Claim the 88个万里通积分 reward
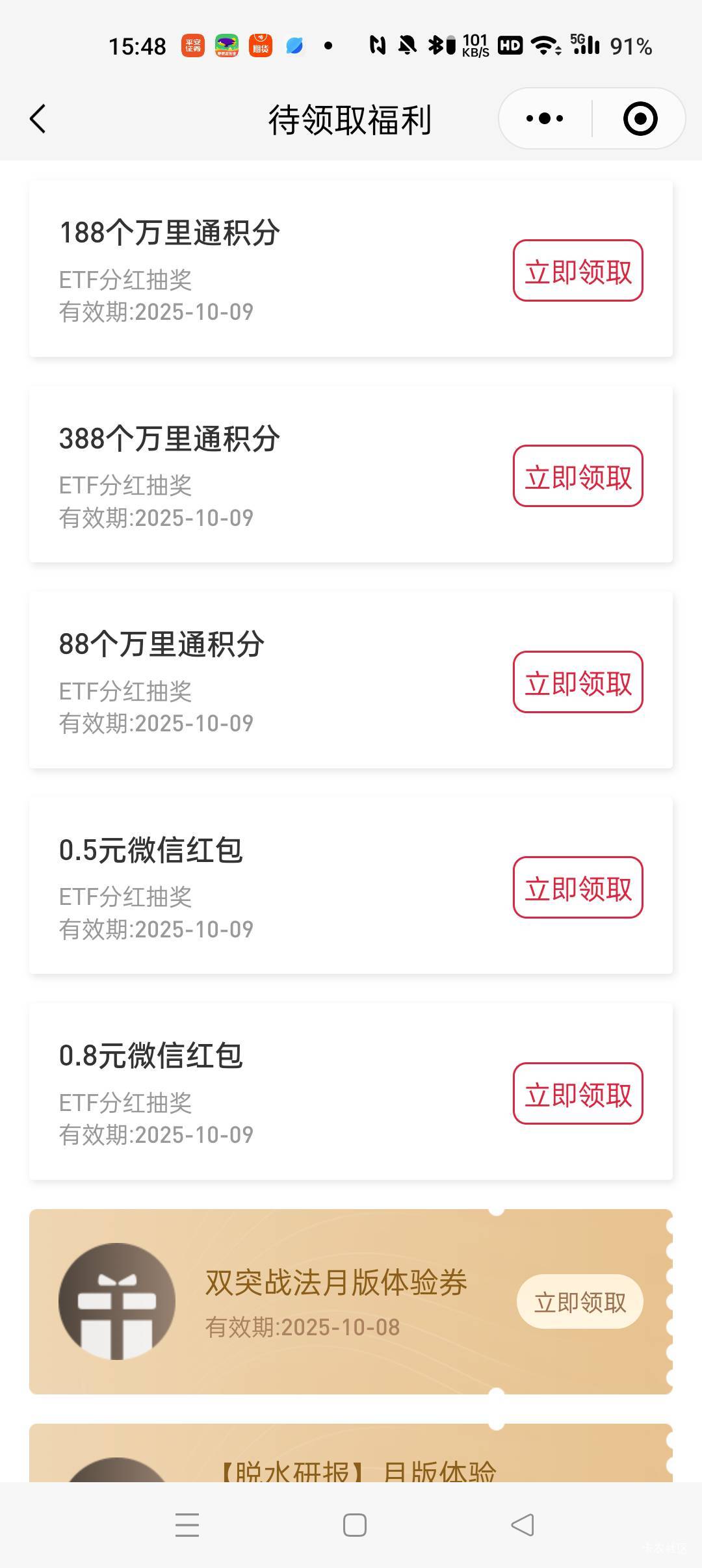The image size is (702, 1568). click(578, 682)
